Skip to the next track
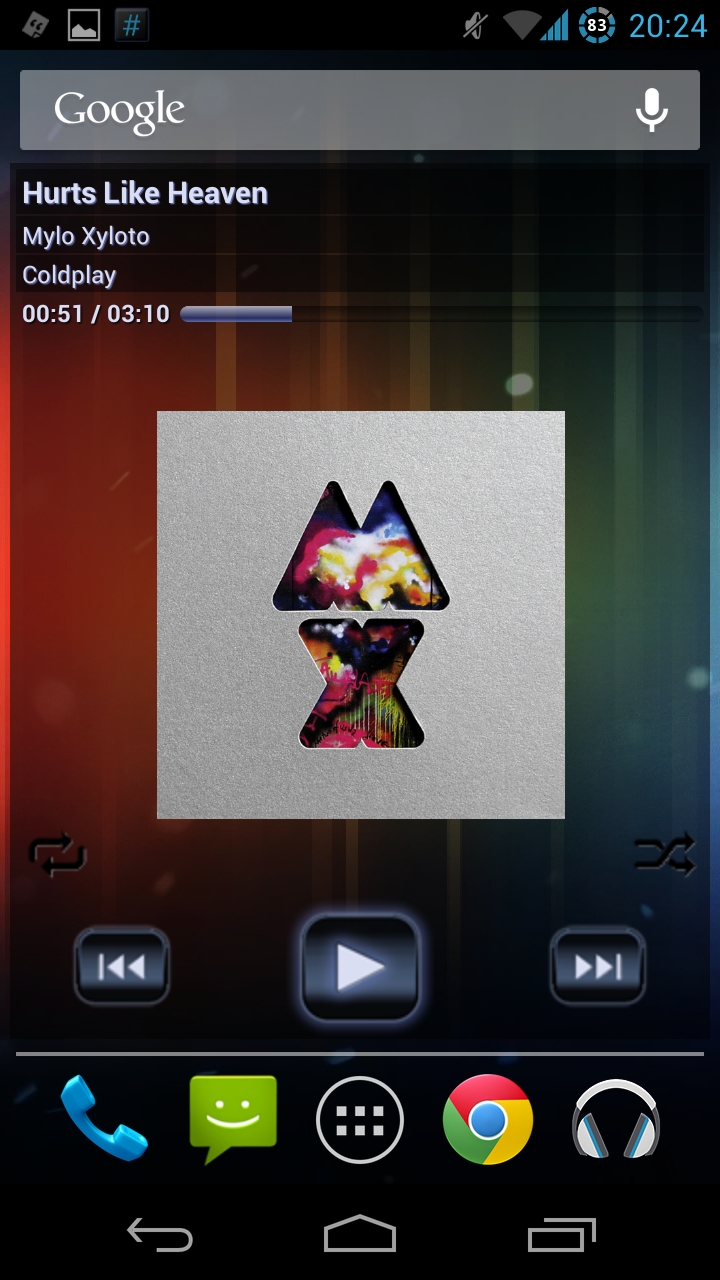This screenshot has height=1280, width=720. 598,966
